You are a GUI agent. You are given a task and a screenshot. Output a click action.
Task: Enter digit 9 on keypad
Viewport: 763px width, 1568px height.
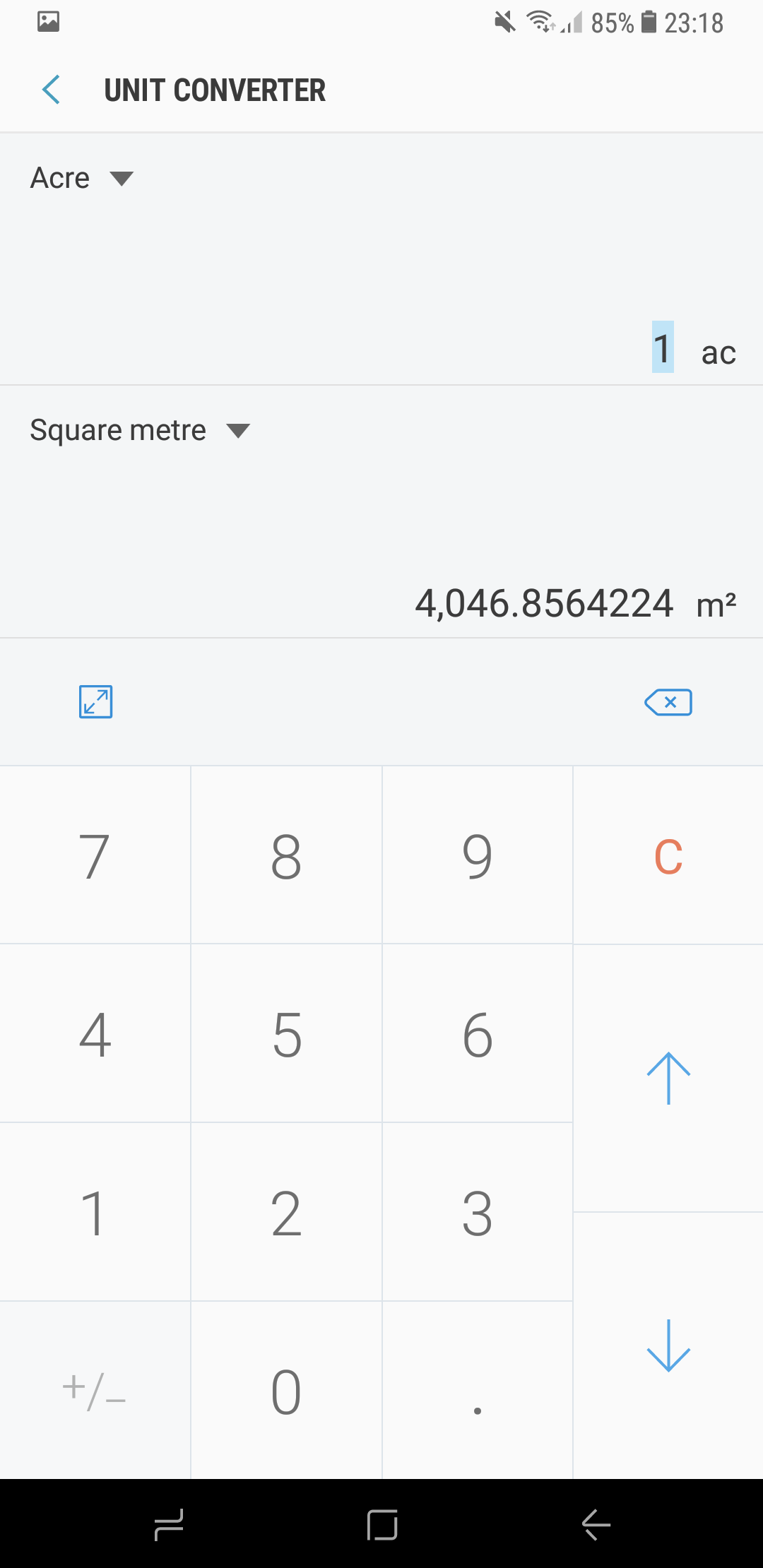(478, 856)
